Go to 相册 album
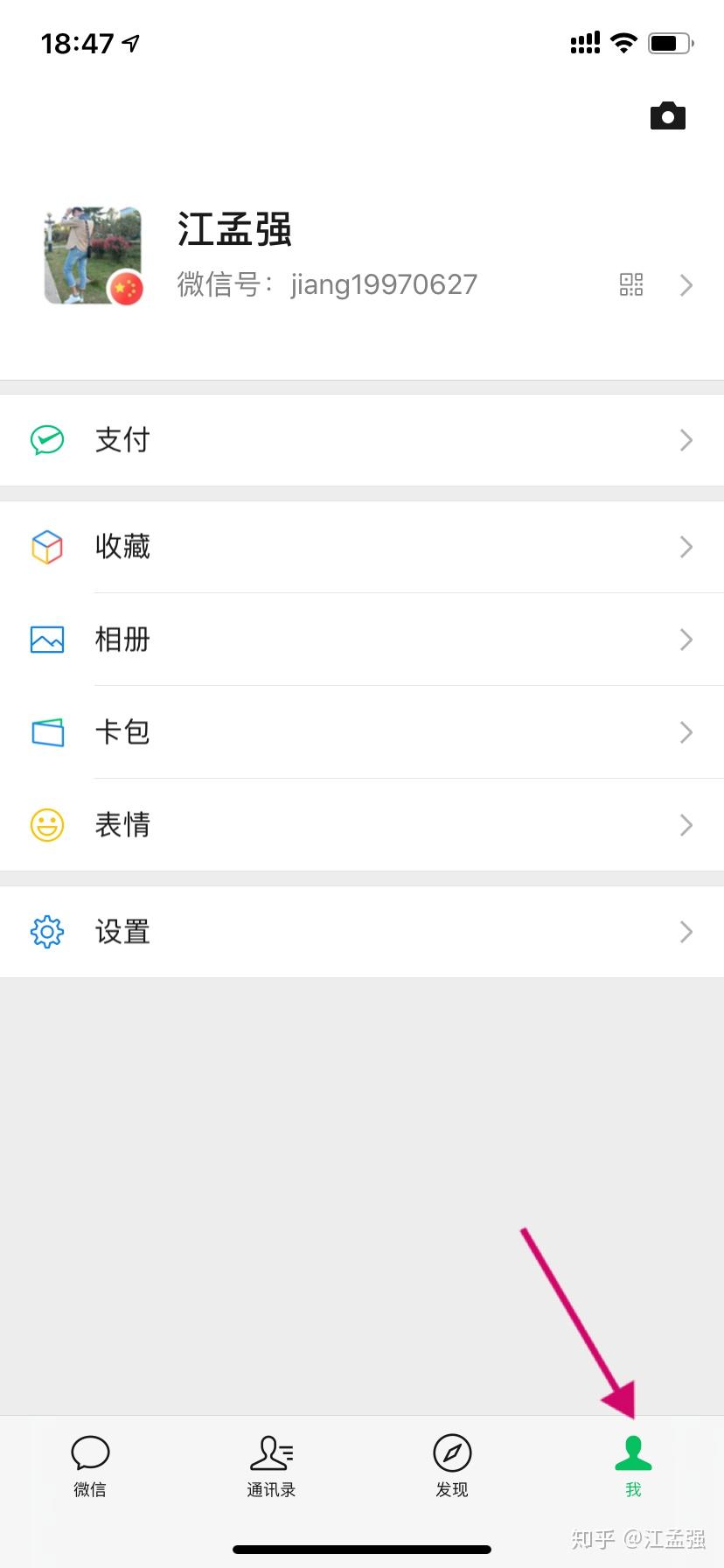Screen dimensions: 724x1568 click(x=362, y=640)
